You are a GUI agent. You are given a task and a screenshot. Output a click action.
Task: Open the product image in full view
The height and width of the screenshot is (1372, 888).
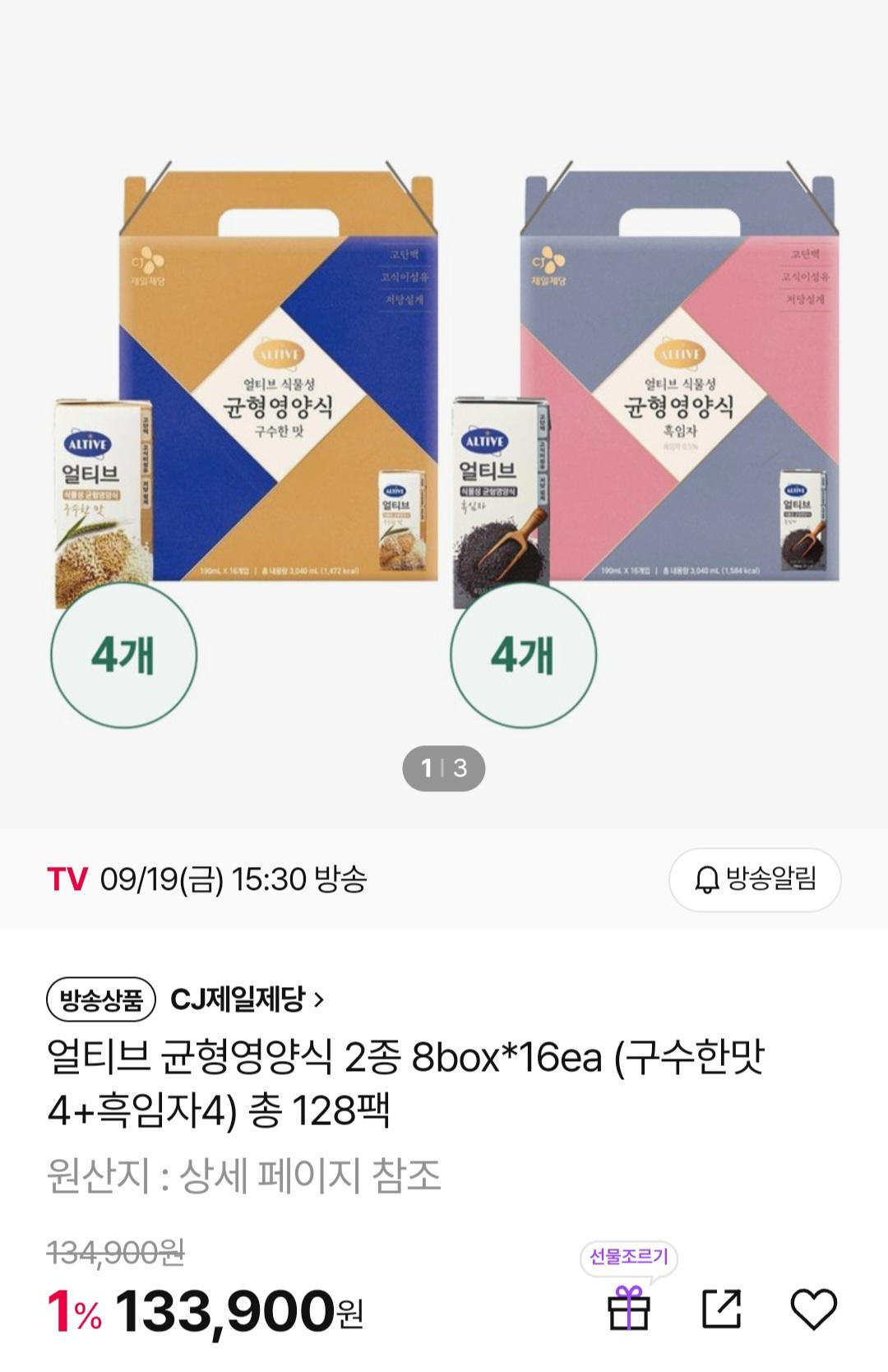(444, 411)
